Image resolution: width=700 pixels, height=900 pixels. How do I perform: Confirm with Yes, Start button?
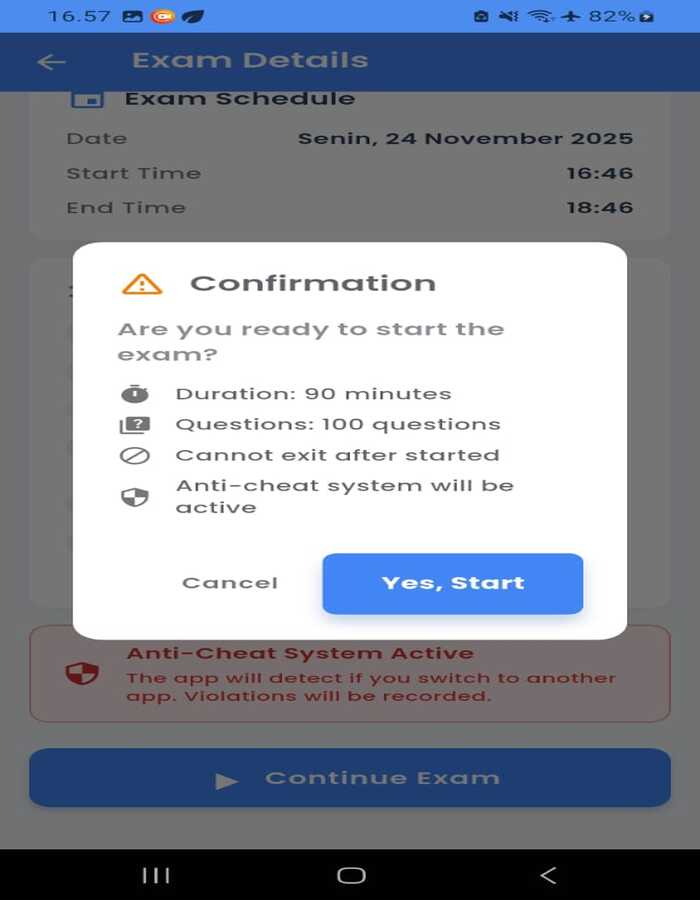click(x=452, y=583)
